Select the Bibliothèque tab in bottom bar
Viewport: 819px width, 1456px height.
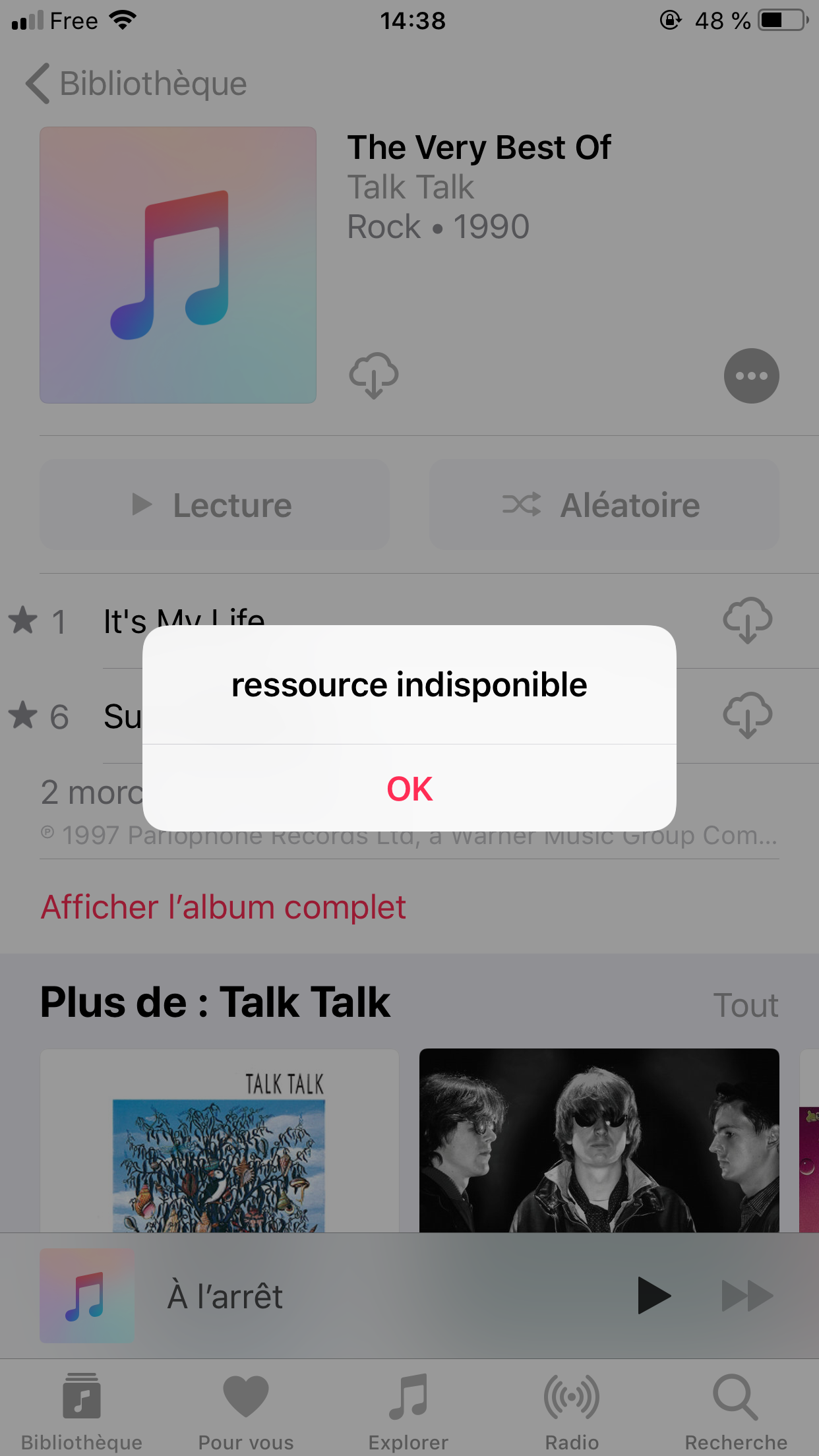click(82, 1410)
